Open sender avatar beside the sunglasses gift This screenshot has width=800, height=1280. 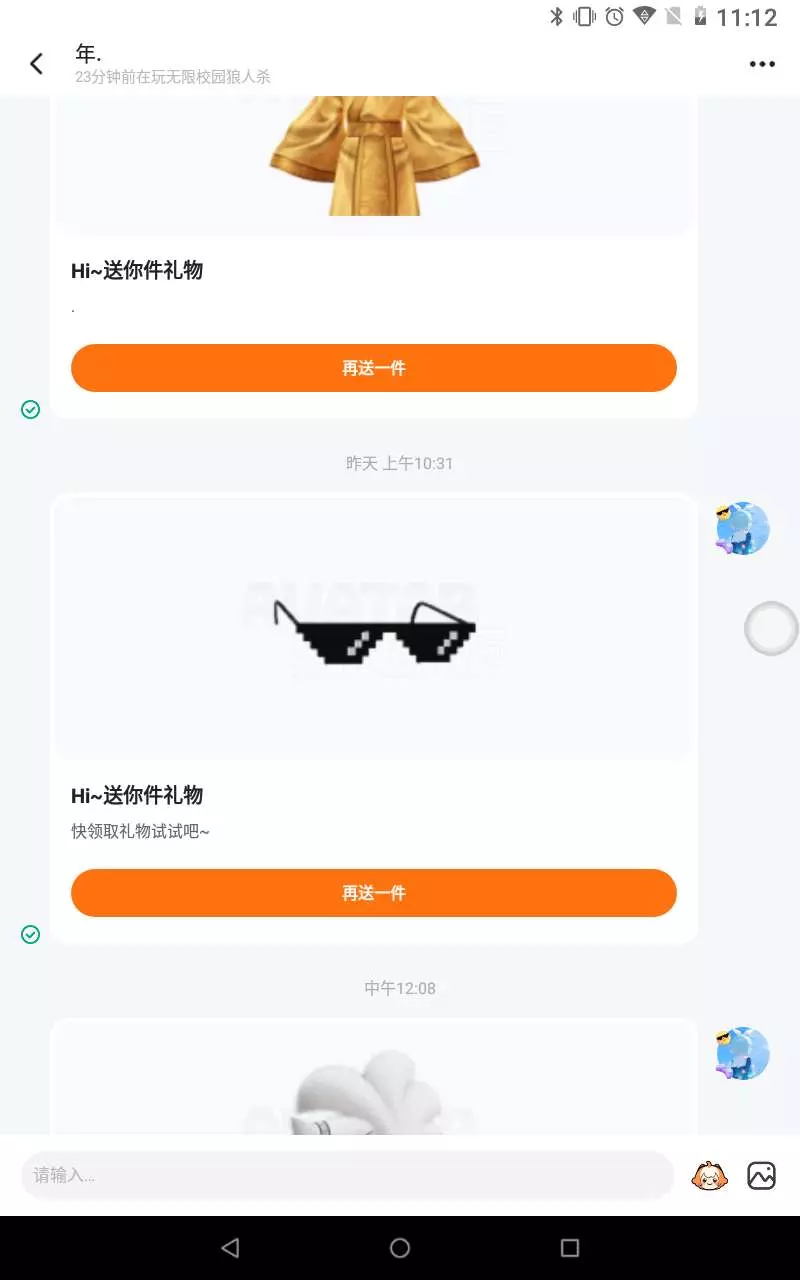click(x=743, y=528)
